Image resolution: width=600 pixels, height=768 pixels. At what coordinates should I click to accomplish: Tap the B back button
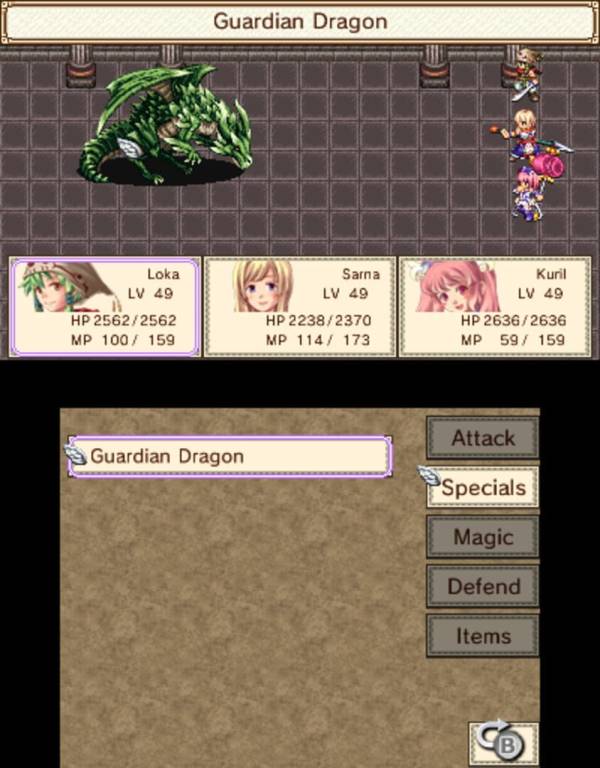pos(503,743)
